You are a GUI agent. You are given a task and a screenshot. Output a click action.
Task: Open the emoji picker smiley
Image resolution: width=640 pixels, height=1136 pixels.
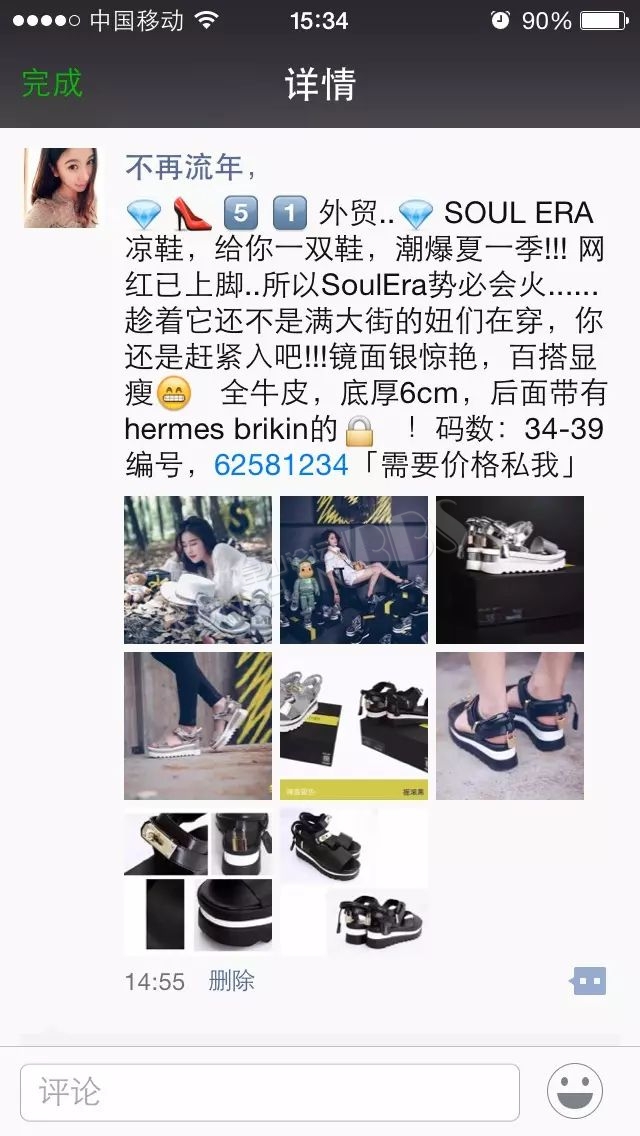575,1091
